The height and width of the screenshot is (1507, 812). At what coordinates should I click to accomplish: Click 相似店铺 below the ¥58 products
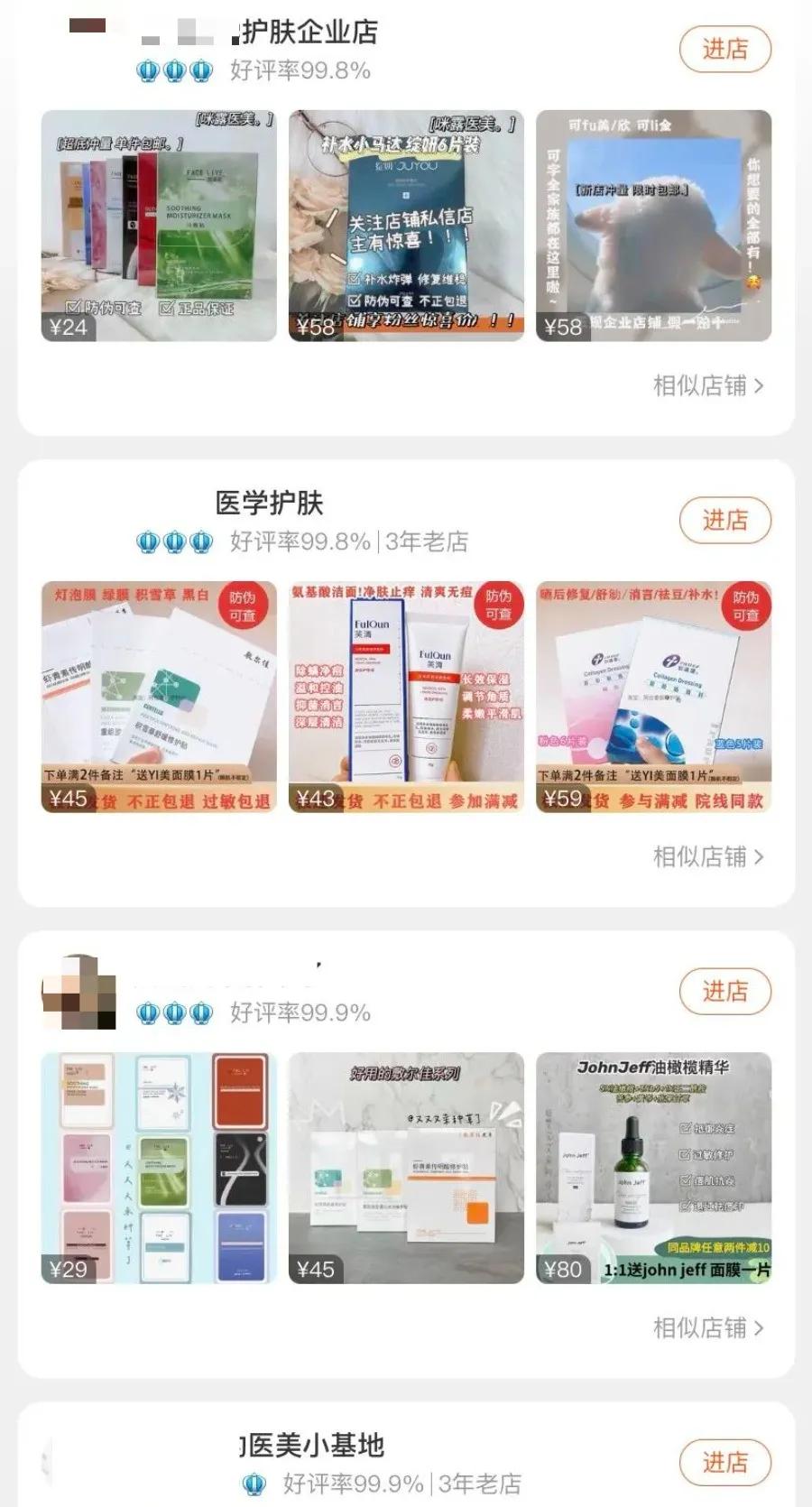(701, 386)
